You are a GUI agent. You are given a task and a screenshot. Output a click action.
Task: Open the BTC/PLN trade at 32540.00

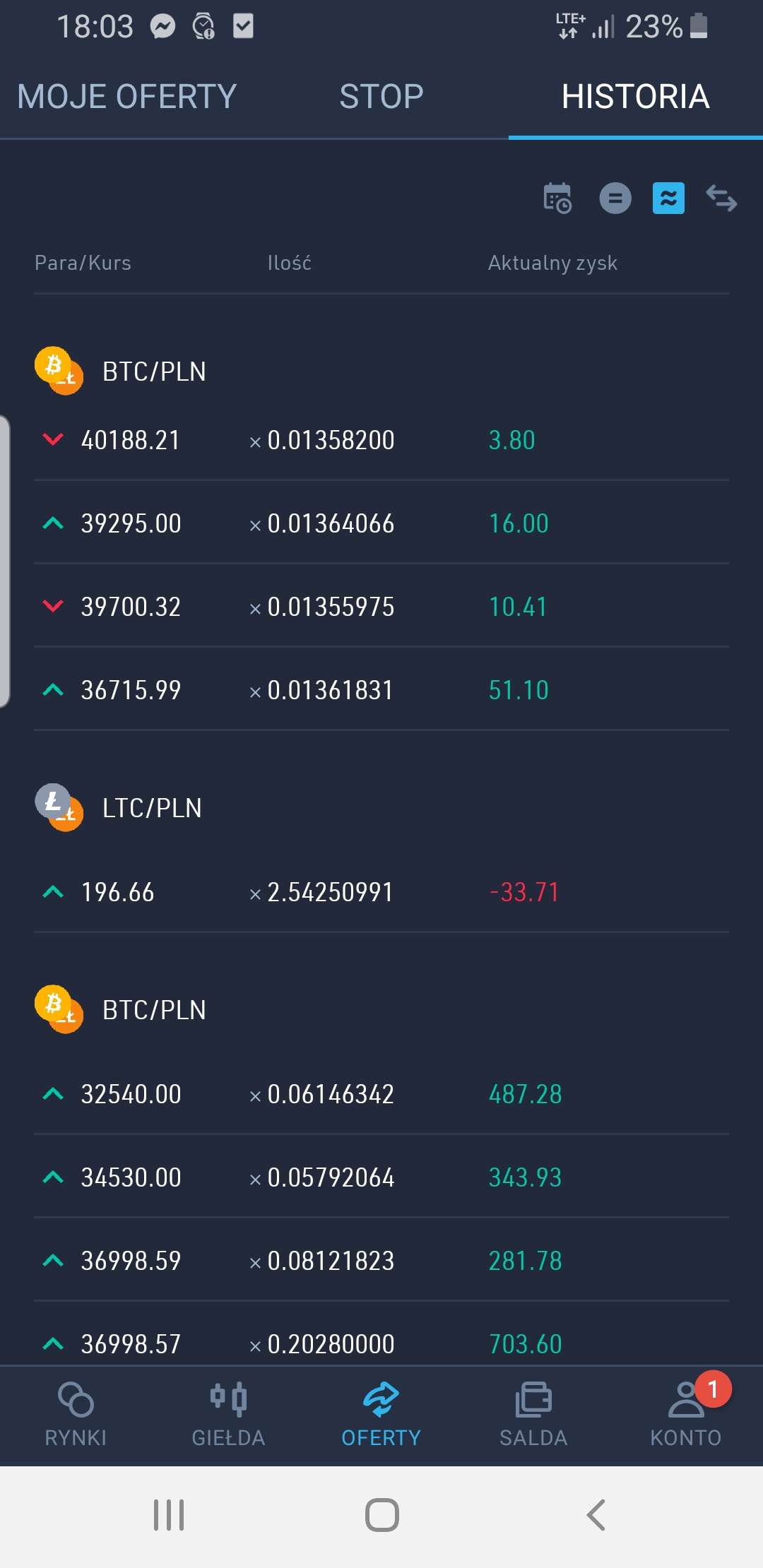[x=381, y=1094]
